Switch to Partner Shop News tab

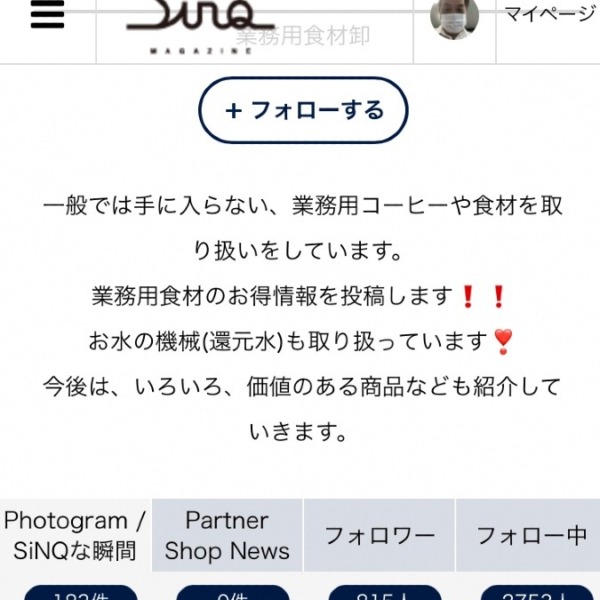[x=227, y=536]
